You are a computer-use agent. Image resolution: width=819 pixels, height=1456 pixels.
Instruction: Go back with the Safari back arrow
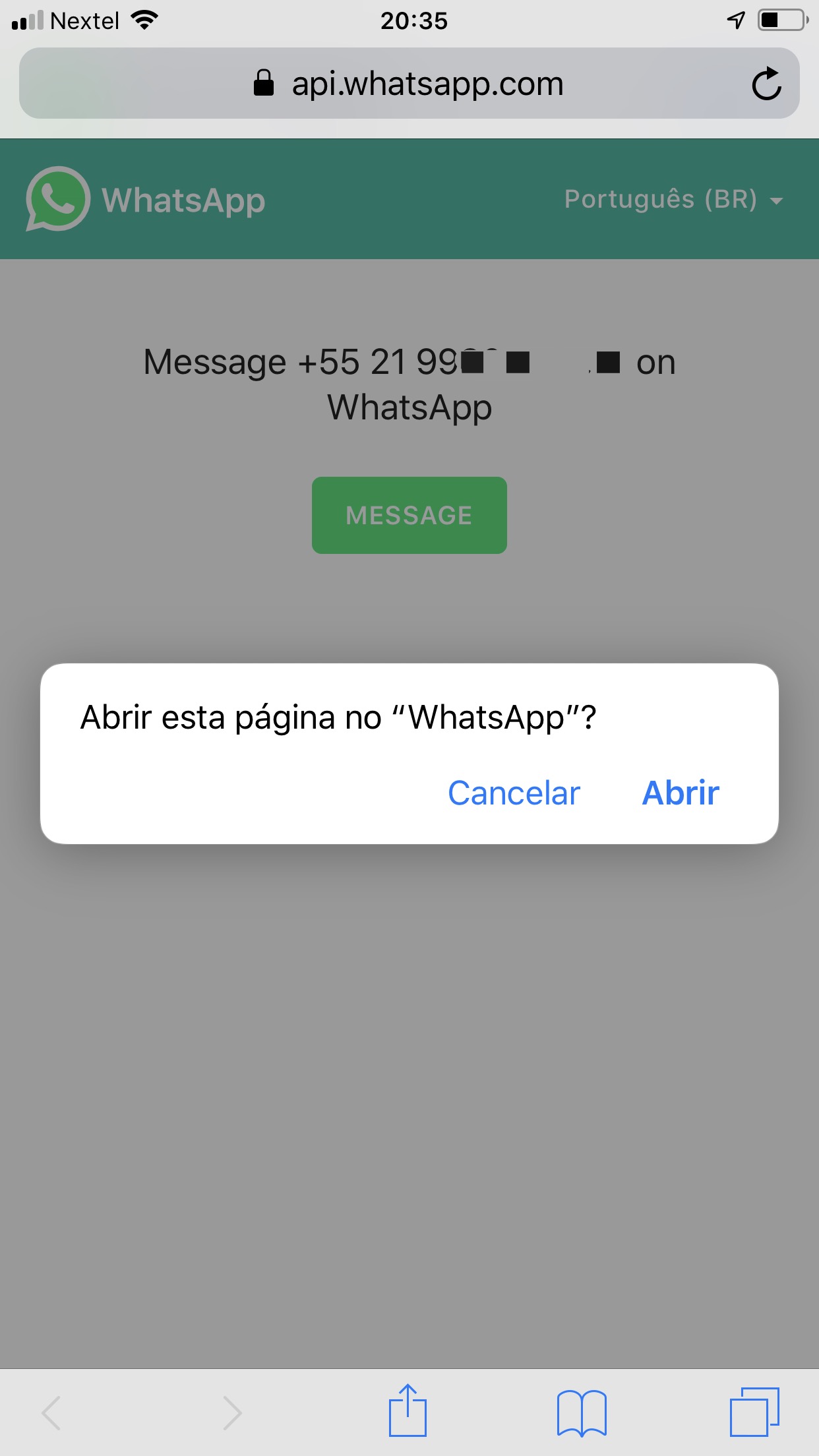(x=51, y=1412)
